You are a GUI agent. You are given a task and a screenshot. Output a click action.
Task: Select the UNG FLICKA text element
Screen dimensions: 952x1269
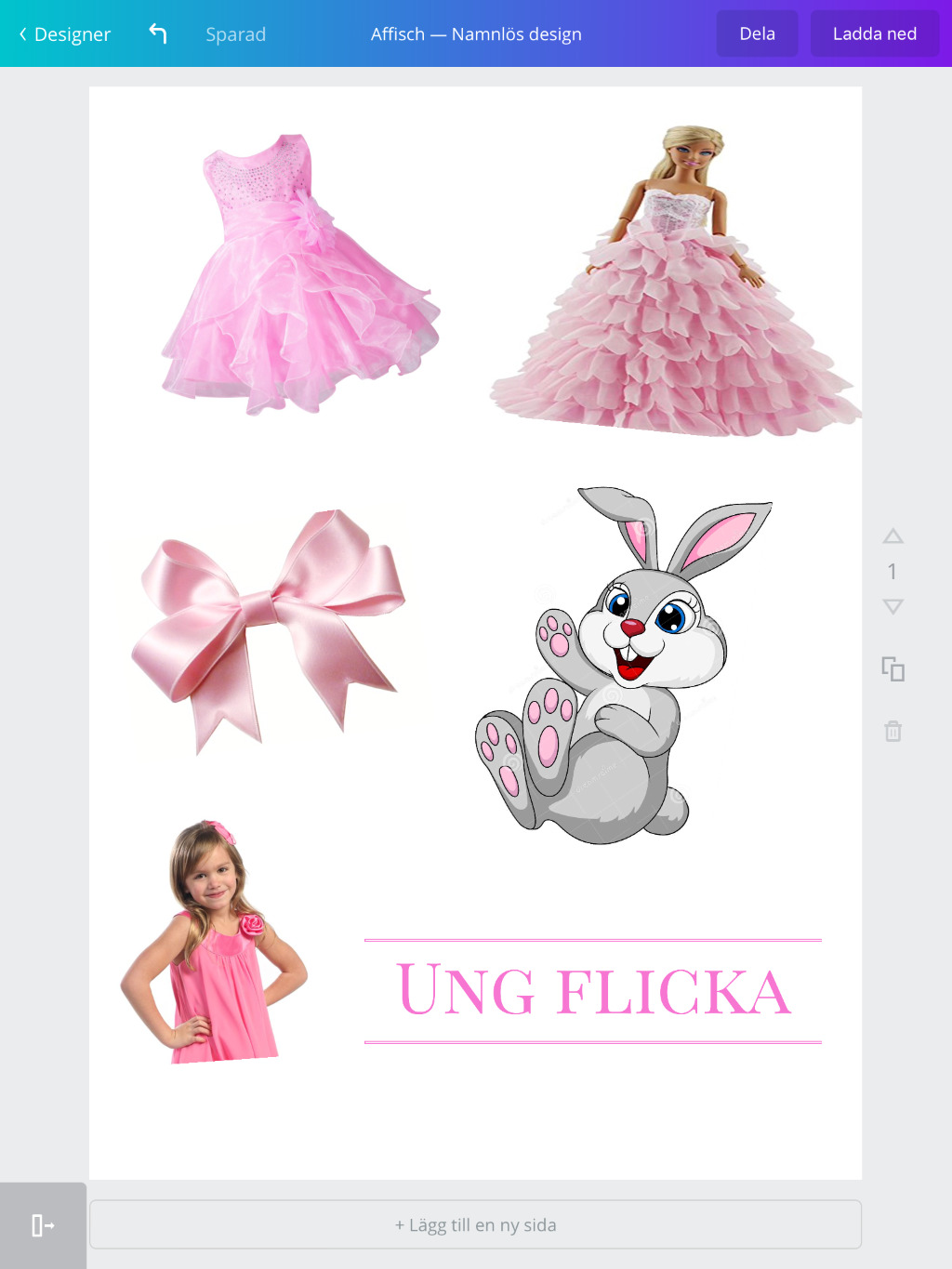pyautogui.click(x=593, y=991)
